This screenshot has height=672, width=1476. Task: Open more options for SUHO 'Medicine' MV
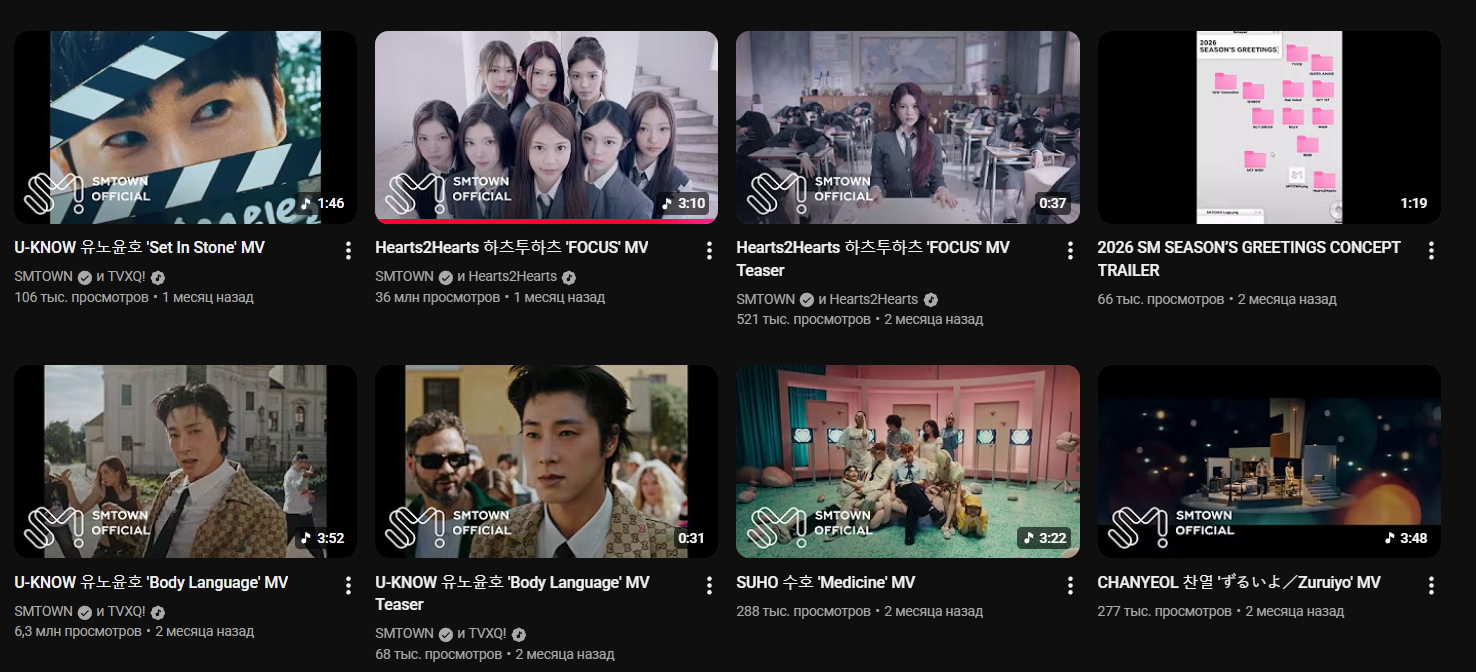1070,585
